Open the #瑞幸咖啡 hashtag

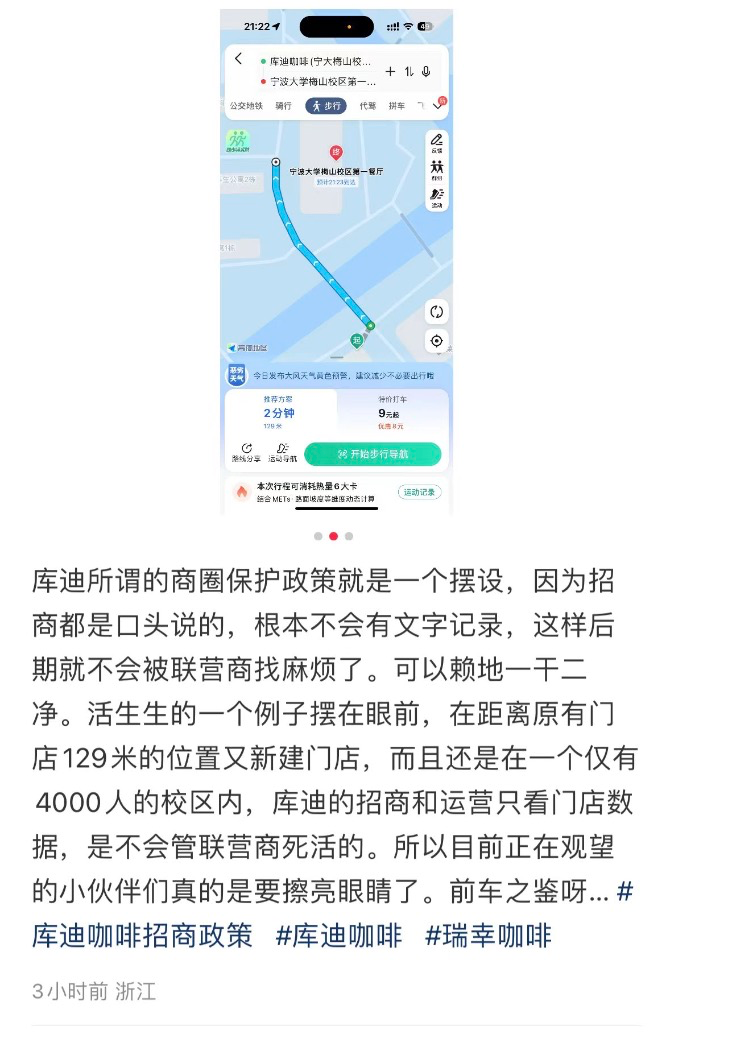(x=488, y=935)
